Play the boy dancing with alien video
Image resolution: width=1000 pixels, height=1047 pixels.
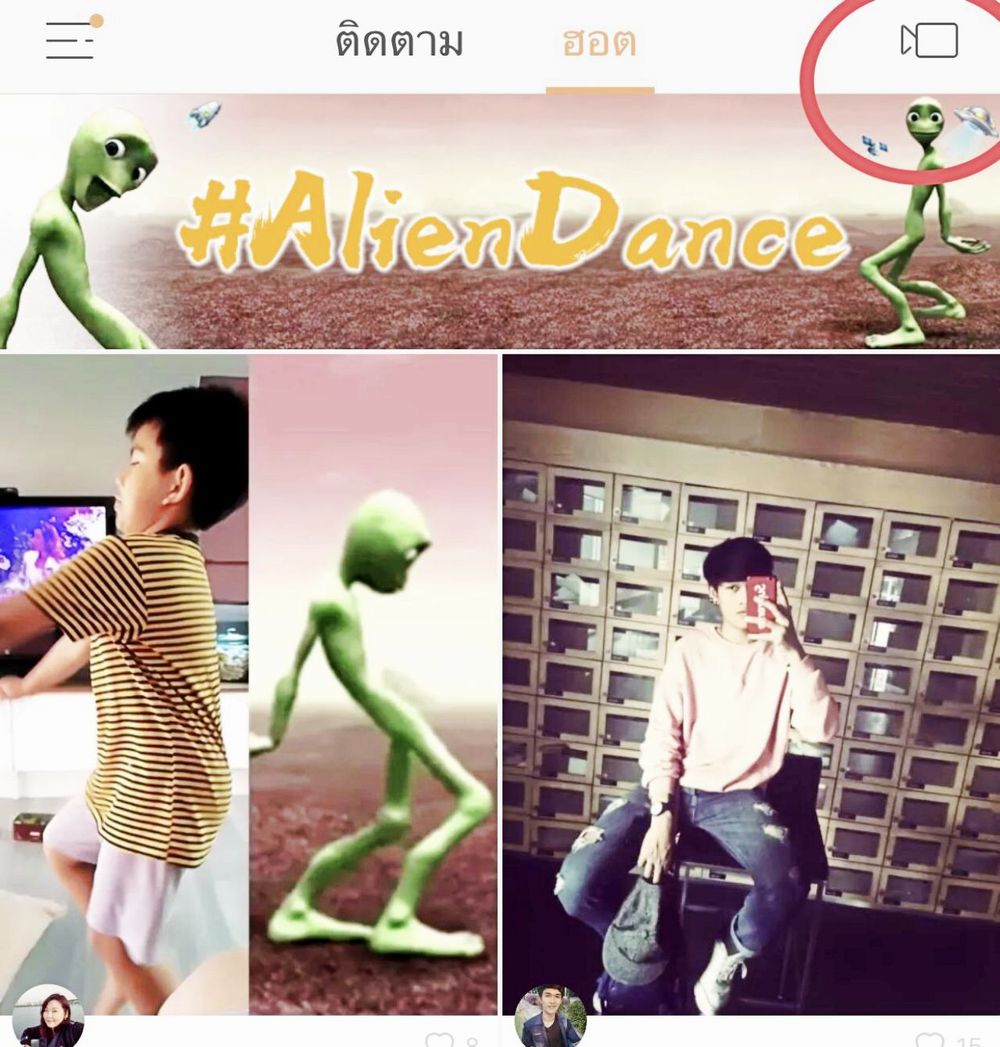[248, 680]
